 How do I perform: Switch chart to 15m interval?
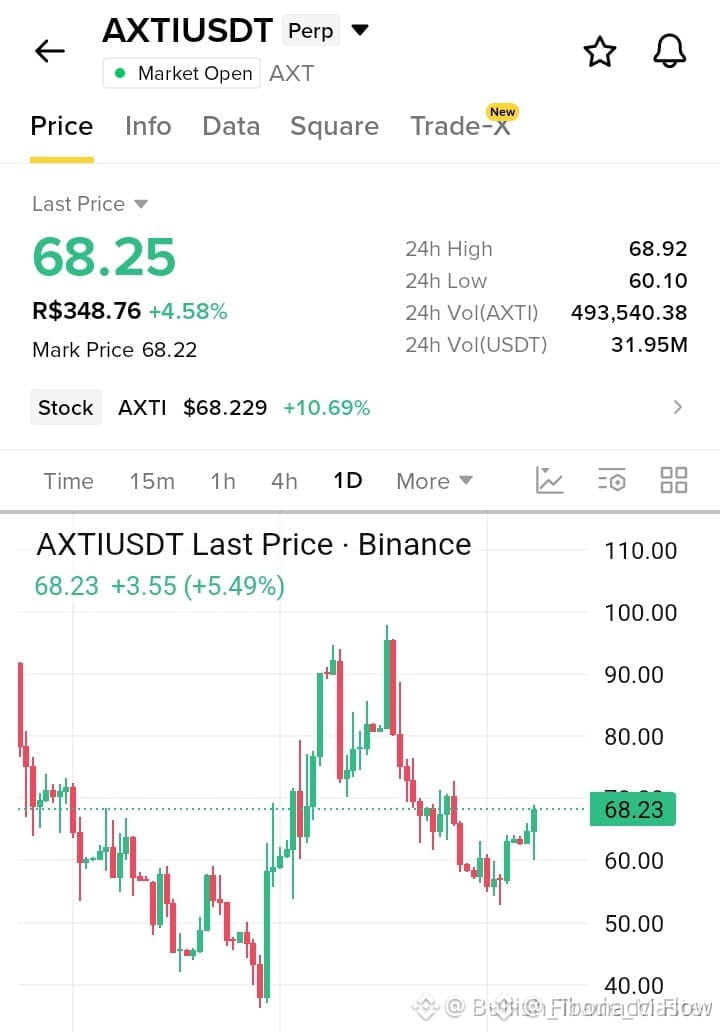(x=152, y=481)
